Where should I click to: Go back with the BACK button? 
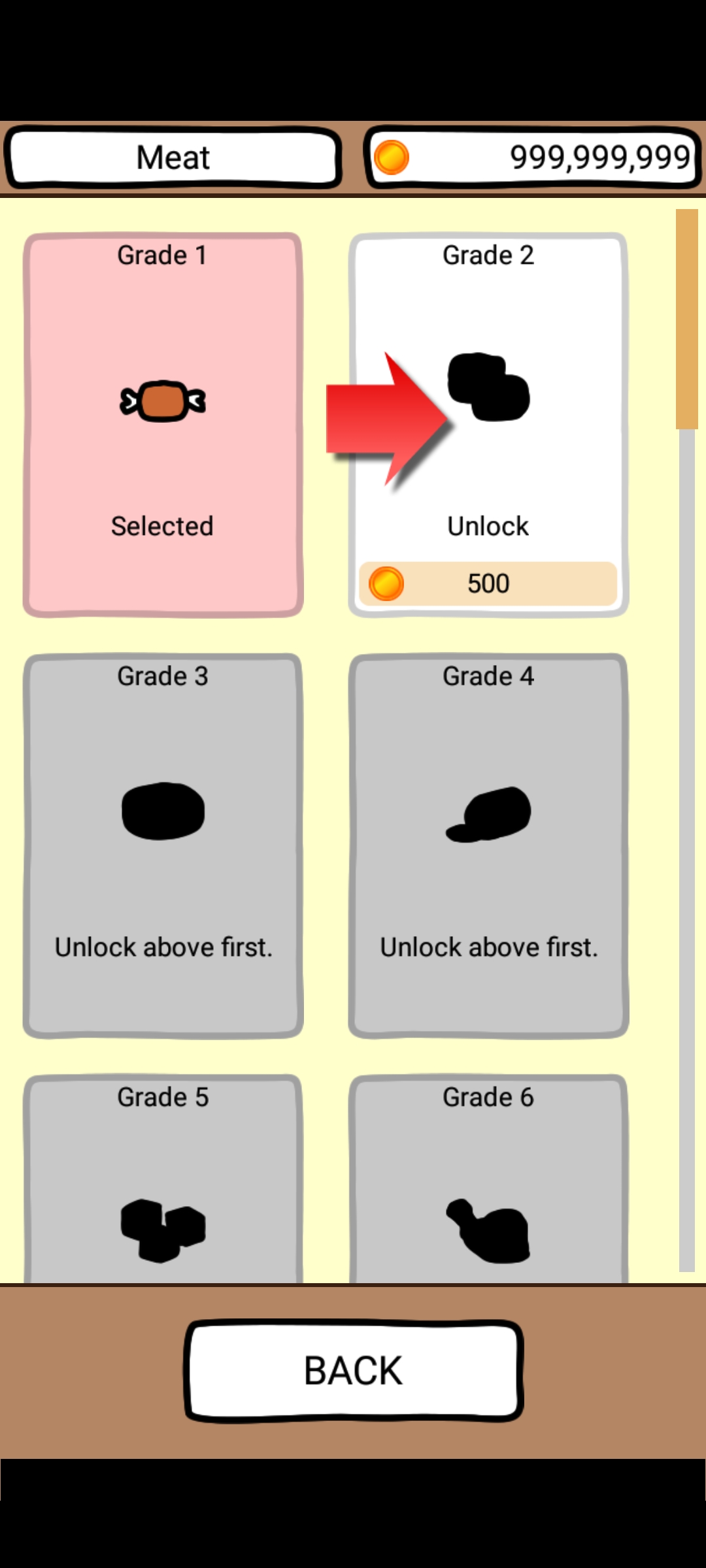pos(354,1370)
